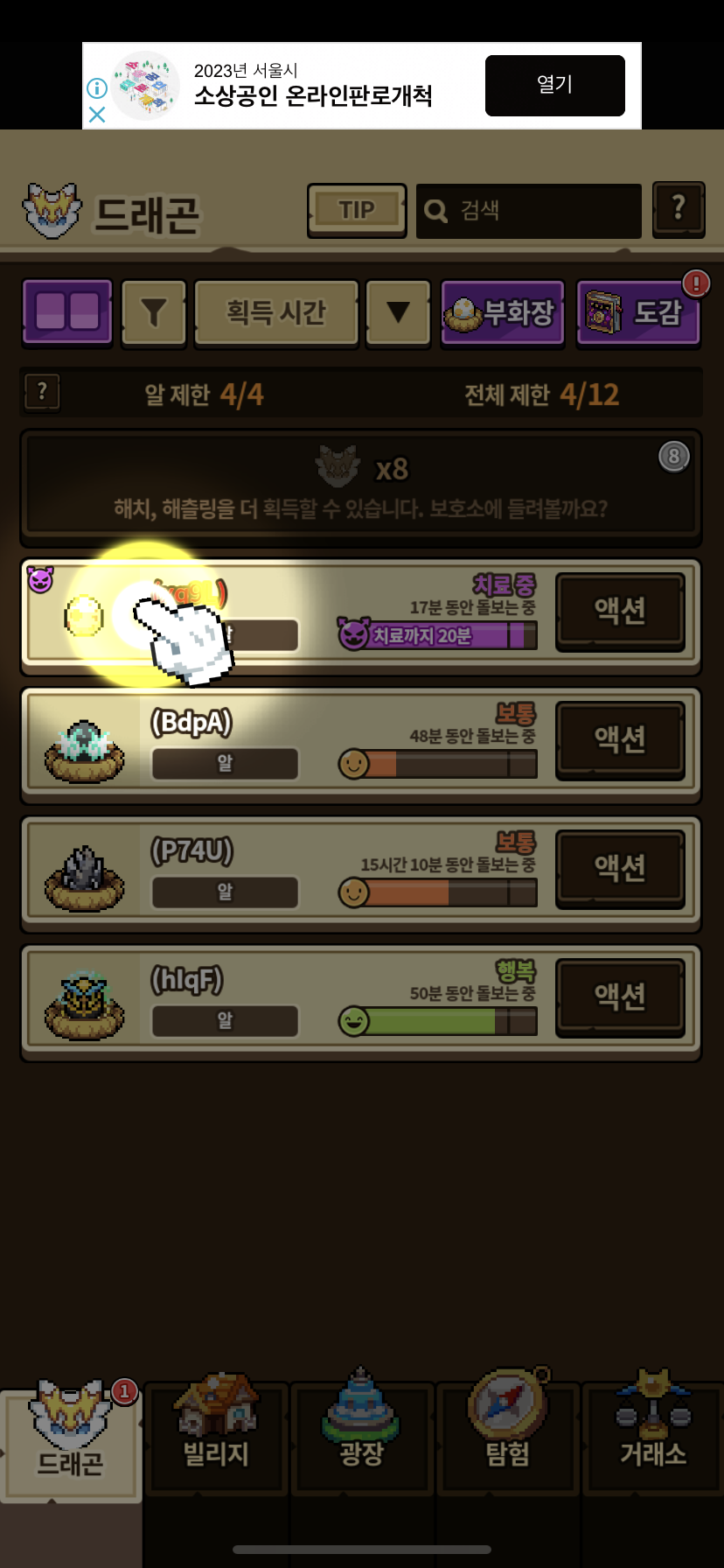Tap 액션 for the egg being treated
Screen dimensions: 724x1568
(620, 611)
